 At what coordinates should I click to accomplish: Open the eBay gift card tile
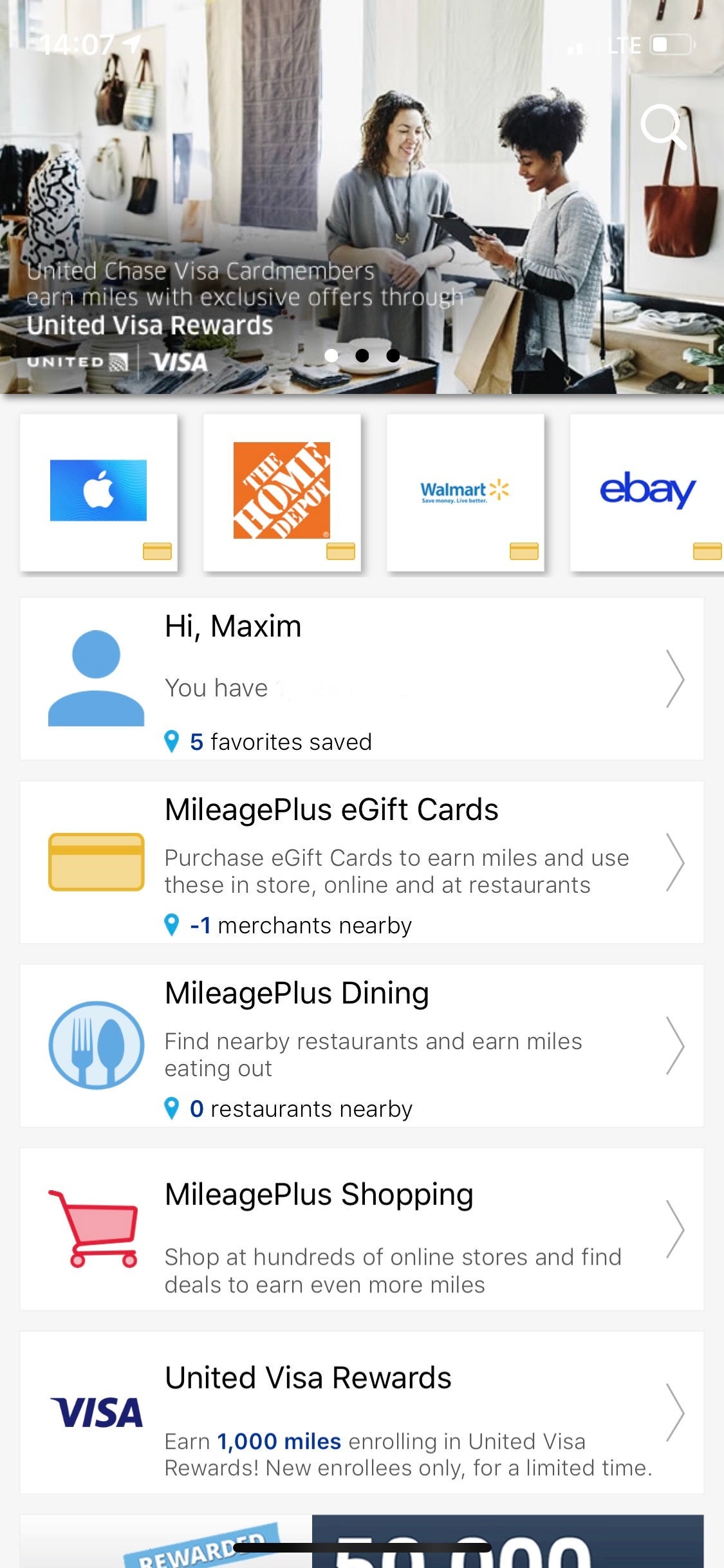point(647,492)
